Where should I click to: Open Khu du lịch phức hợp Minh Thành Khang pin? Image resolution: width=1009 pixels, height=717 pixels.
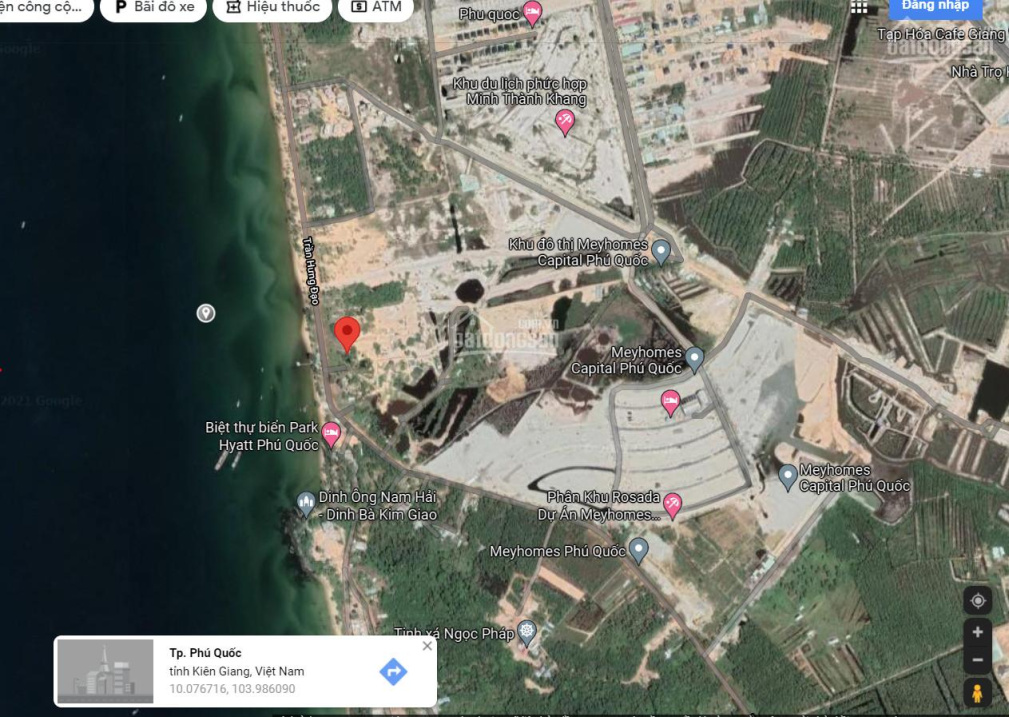[565, 122]
